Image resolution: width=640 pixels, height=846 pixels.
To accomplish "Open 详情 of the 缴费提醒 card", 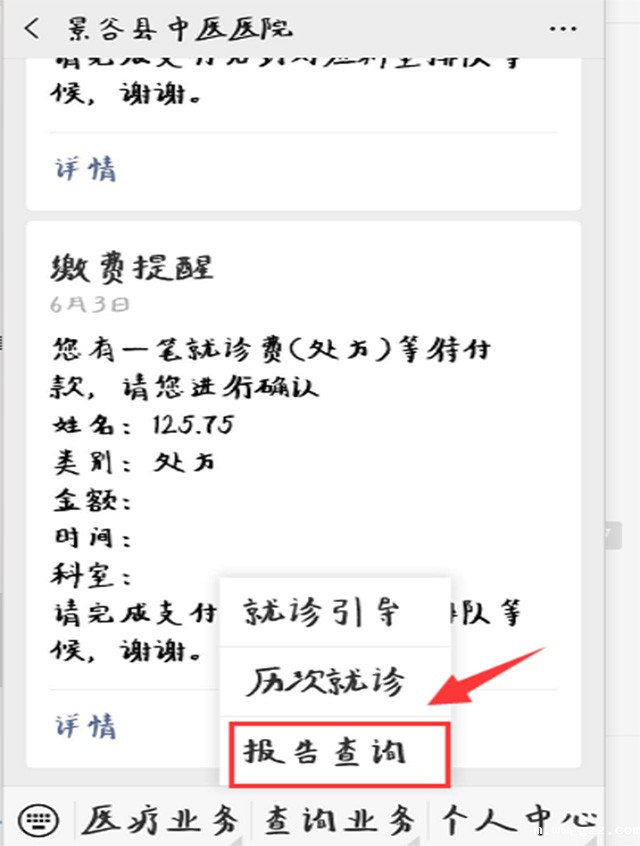I will 85,724.
